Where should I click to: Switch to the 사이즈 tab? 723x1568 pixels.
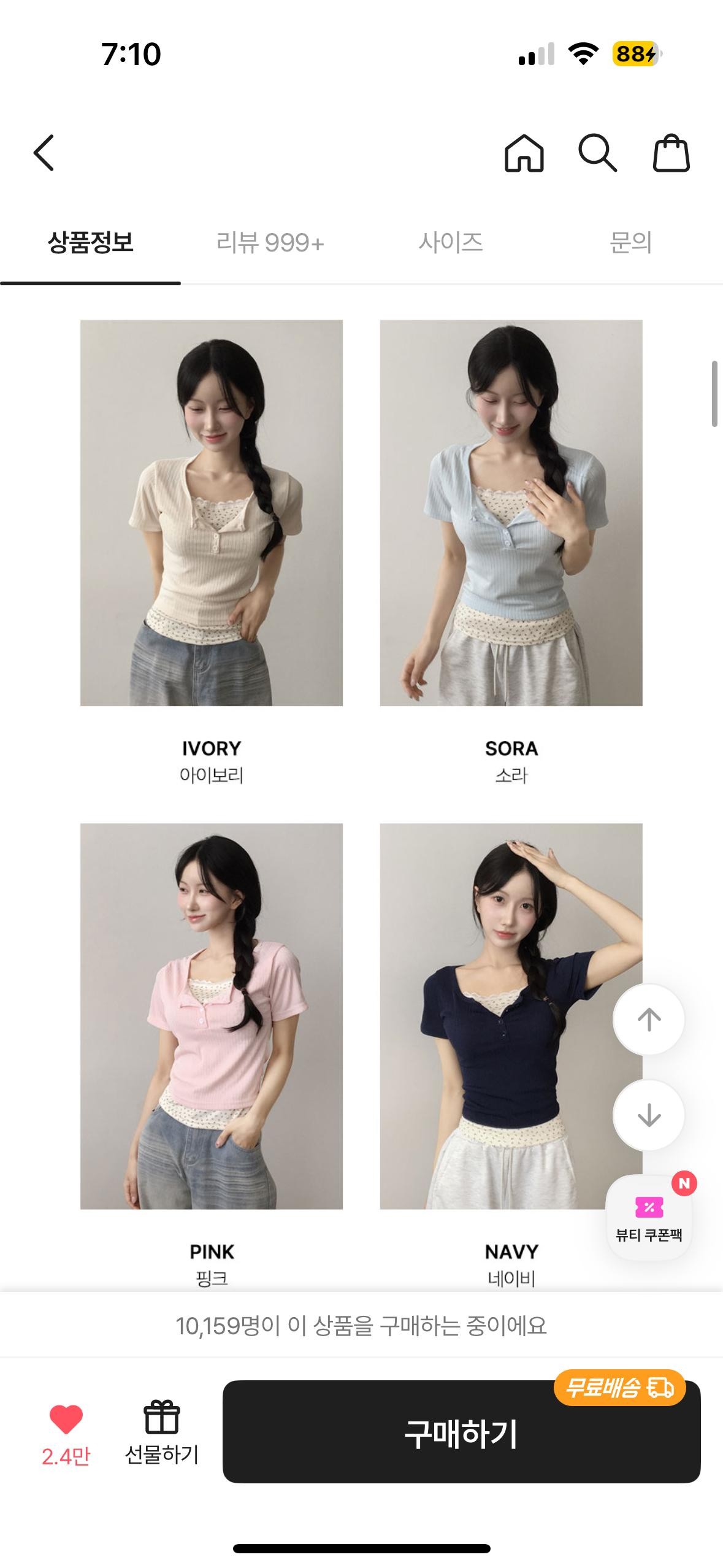coord(451,243)
